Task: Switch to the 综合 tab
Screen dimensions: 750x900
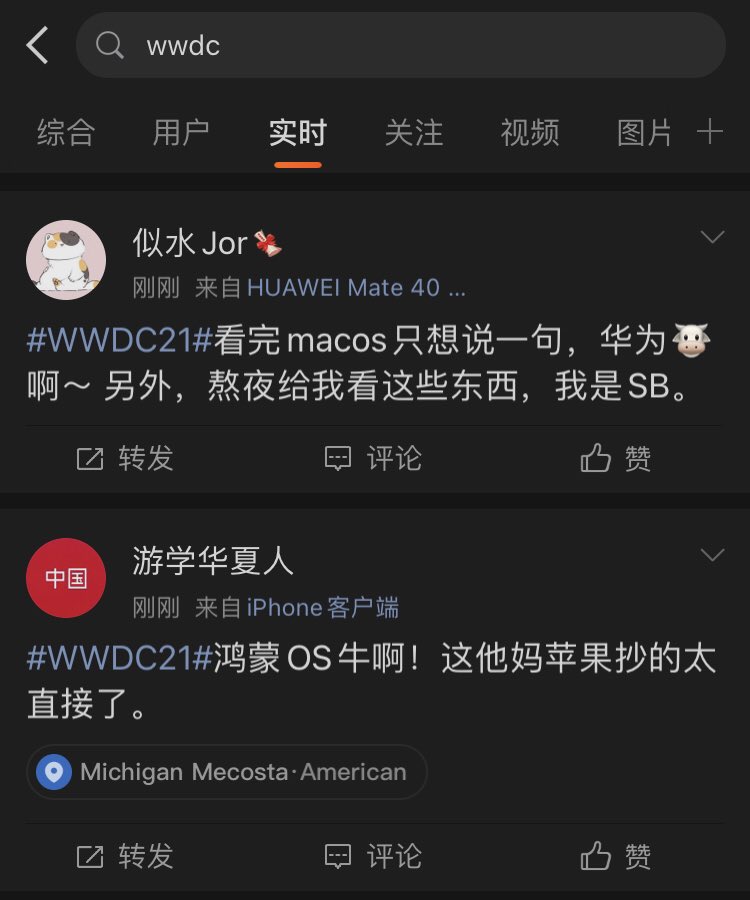Action: tap(66, 132)
